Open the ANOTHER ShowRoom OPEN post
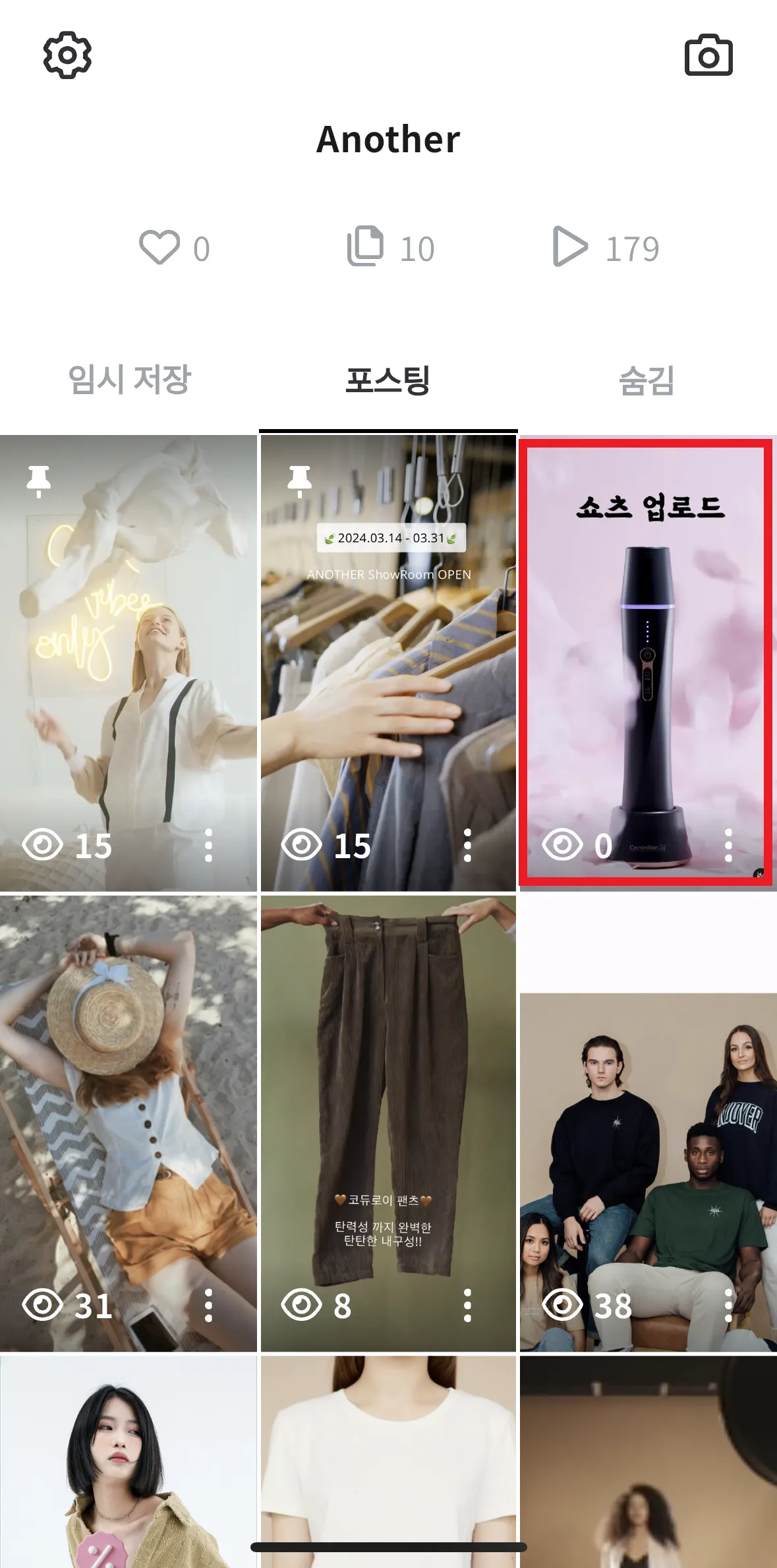 pyautogui.click(x=388, y=659)
